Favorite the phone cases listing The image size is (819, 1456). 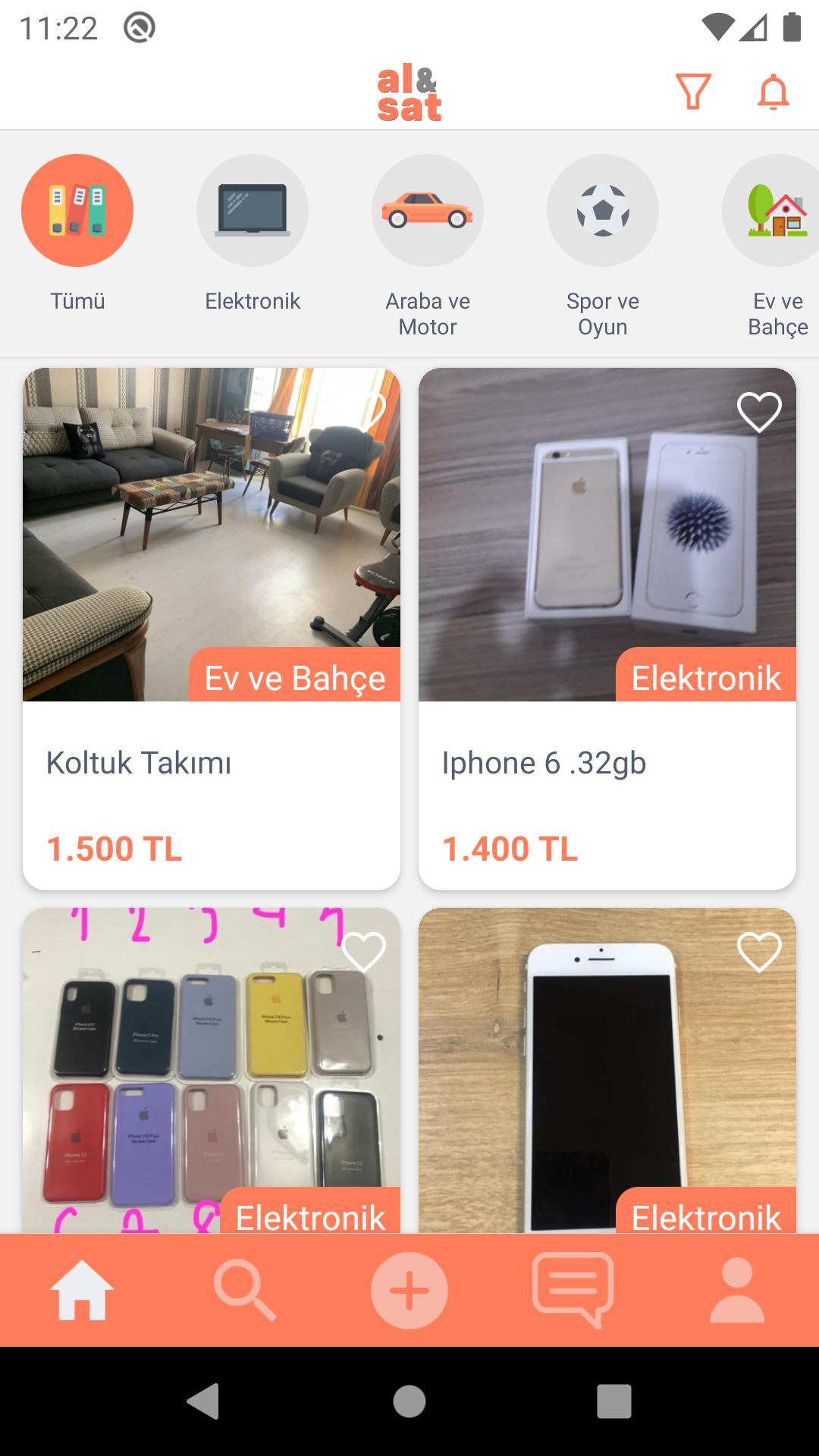(x=364, y=952)
